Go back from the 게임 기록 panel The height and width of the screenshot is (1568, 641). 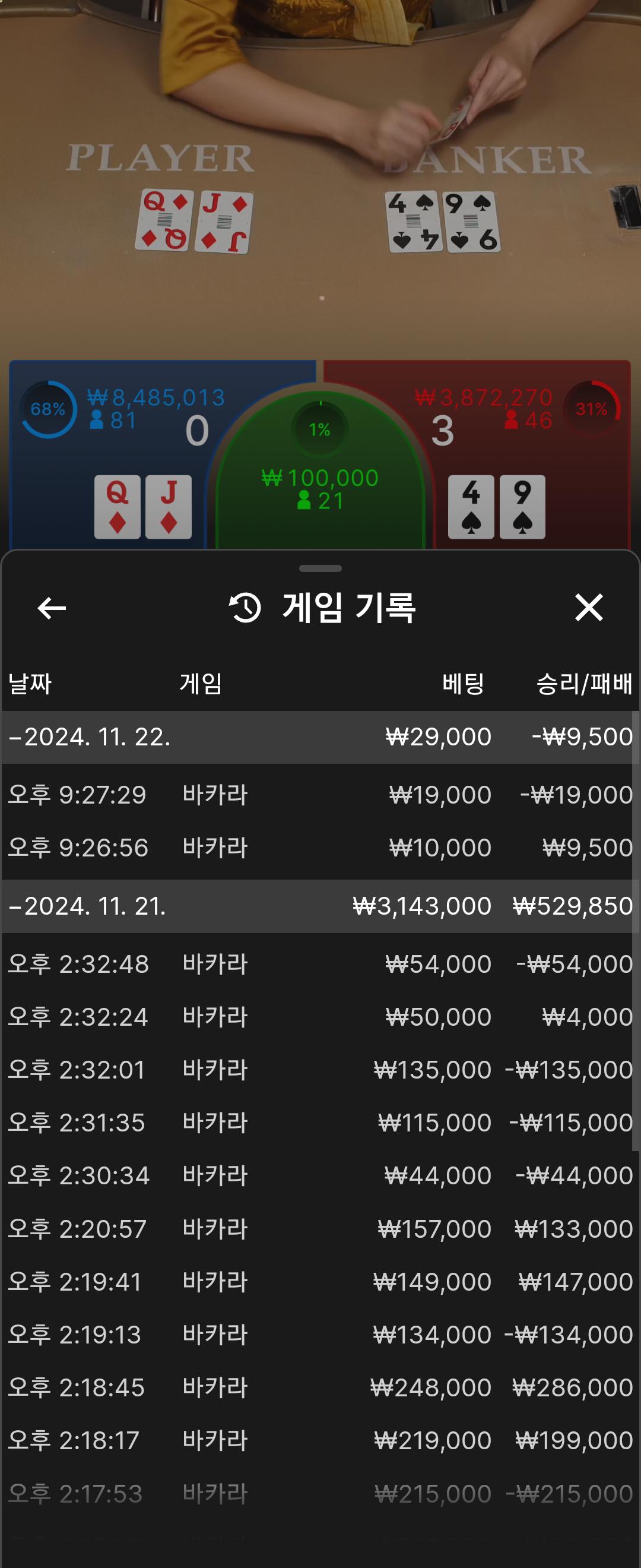52,608
